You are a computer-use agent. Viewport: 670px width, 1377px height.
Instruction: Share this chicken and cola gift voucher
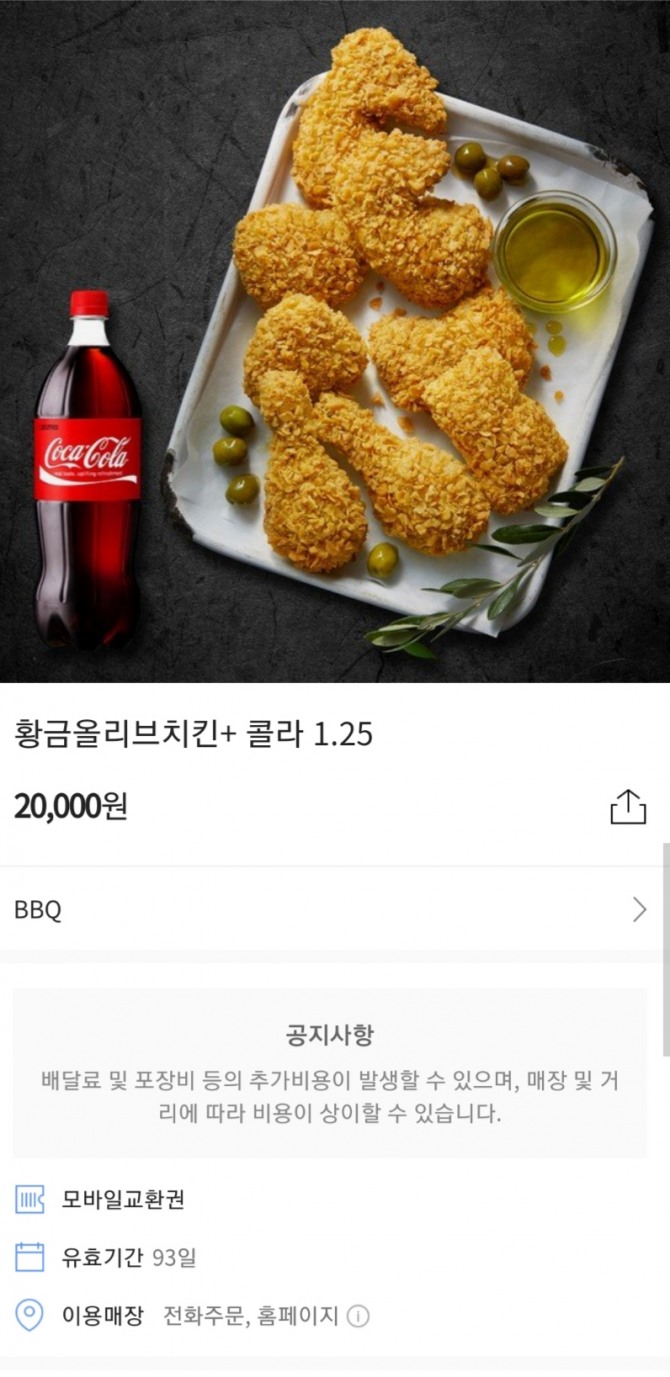[628, 807]
